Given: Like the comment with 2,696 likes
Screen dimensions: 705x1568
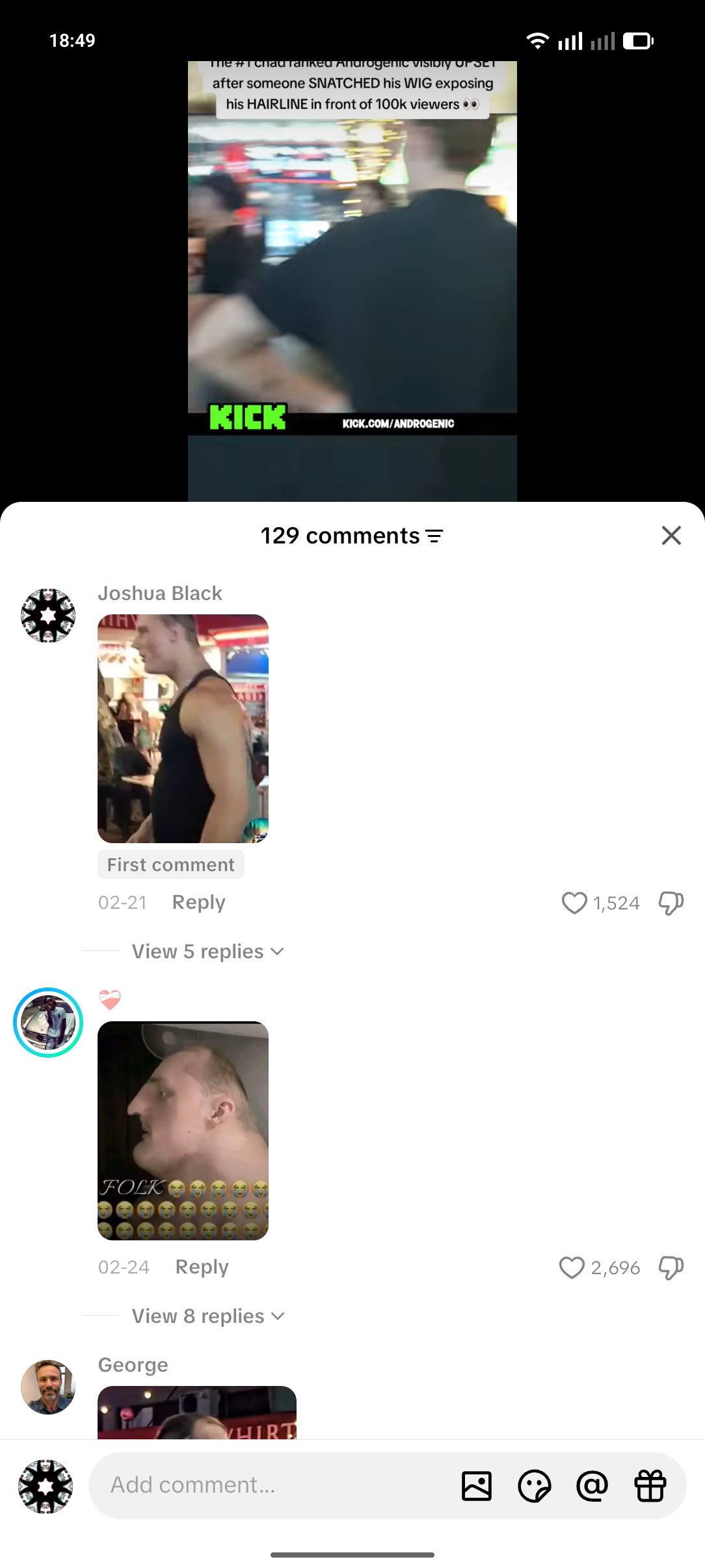Looking at the screenshot, I should coord(572,1268).
